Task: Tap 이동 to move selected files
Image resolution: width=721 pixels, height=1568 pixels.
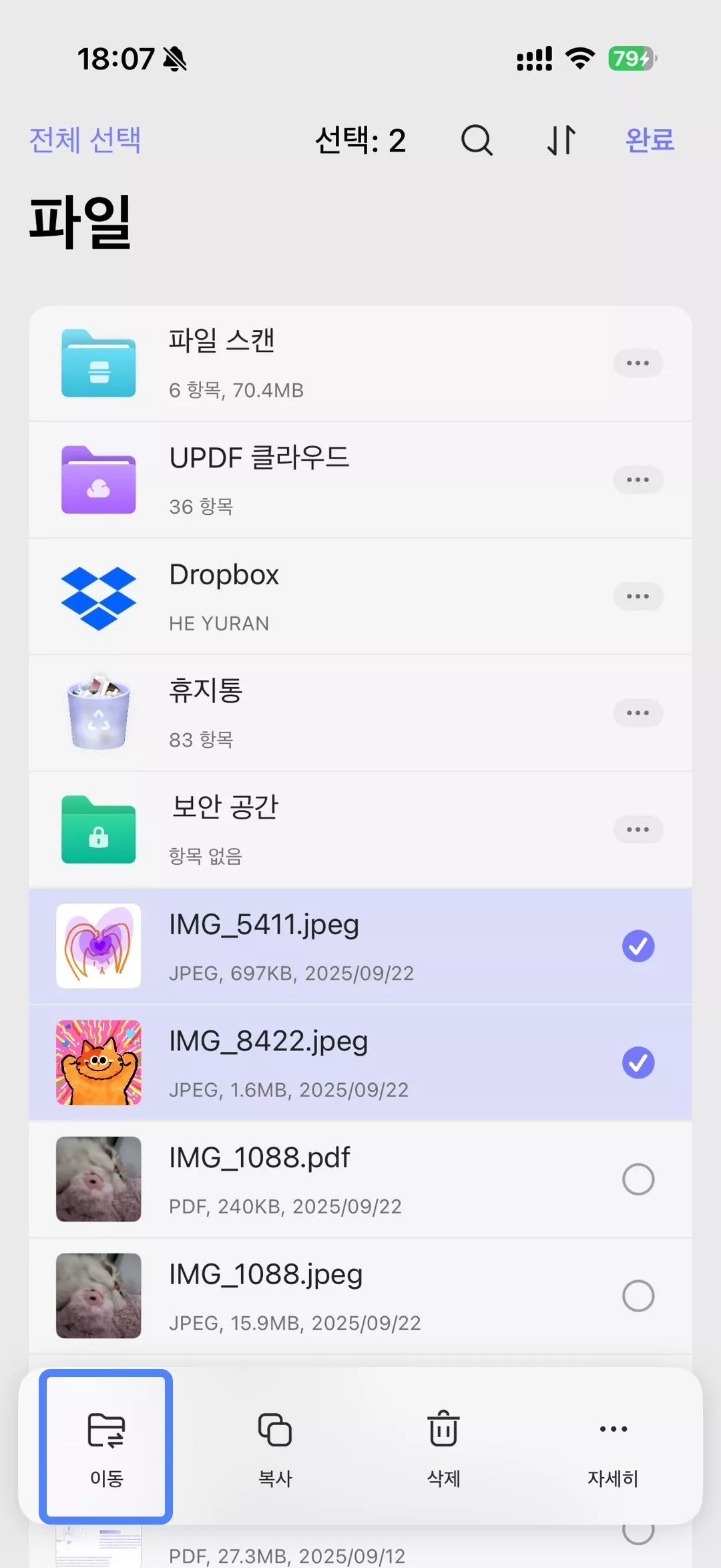Action: click(106, 1446)
